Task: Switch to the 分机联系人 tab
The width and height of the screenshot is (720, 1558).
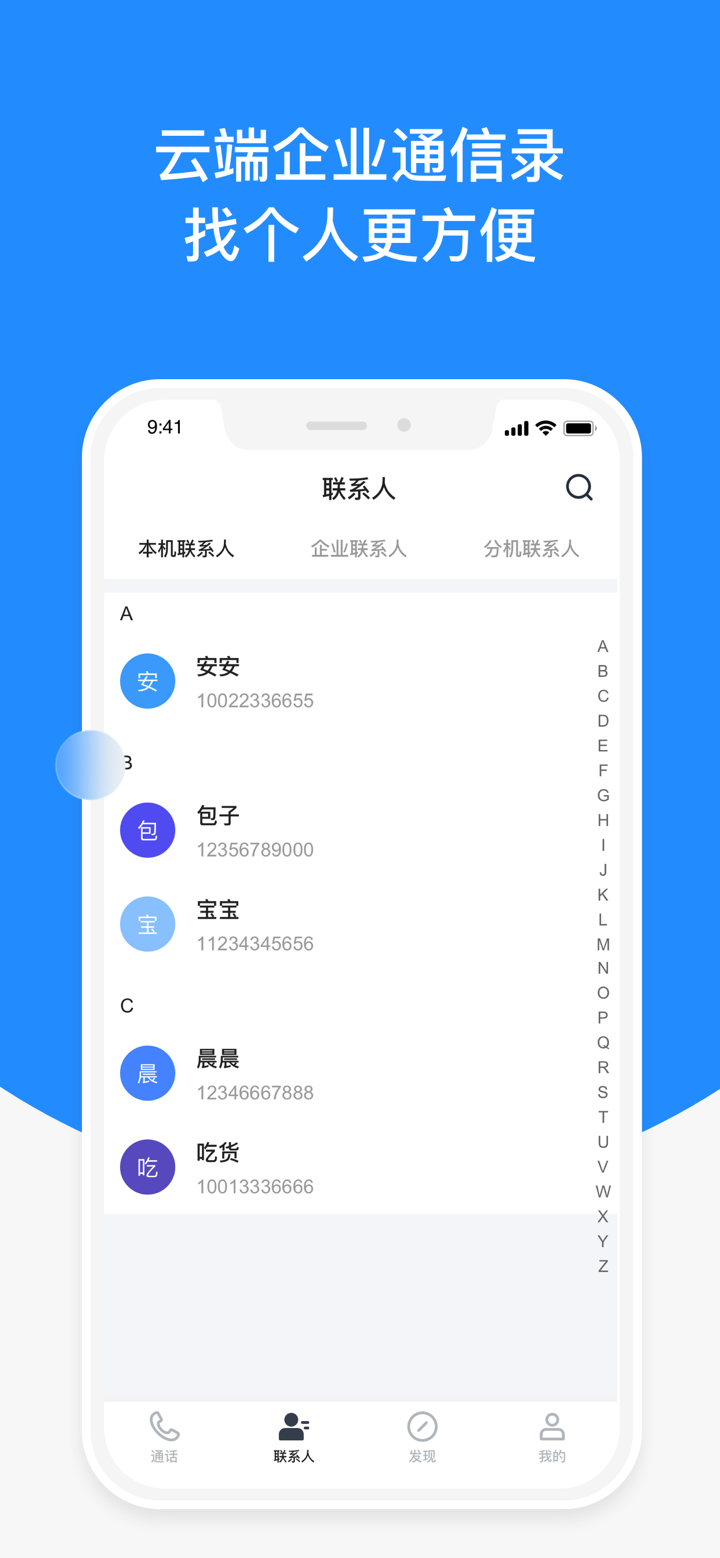Action: [x=531, y=548]
